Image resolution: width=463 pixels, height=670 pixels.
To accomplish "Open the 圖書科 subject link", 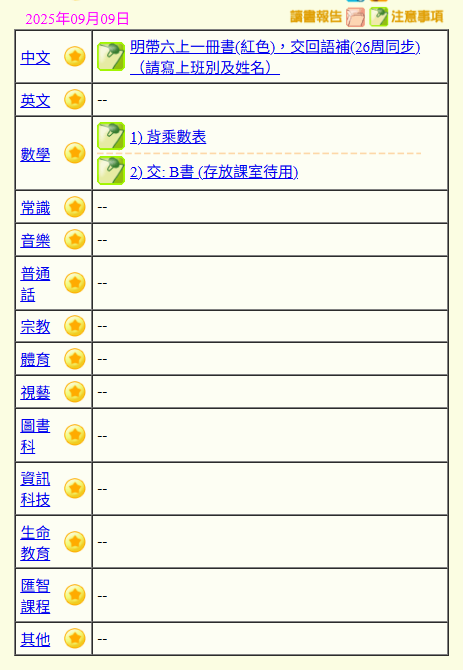I will (35, 436).
